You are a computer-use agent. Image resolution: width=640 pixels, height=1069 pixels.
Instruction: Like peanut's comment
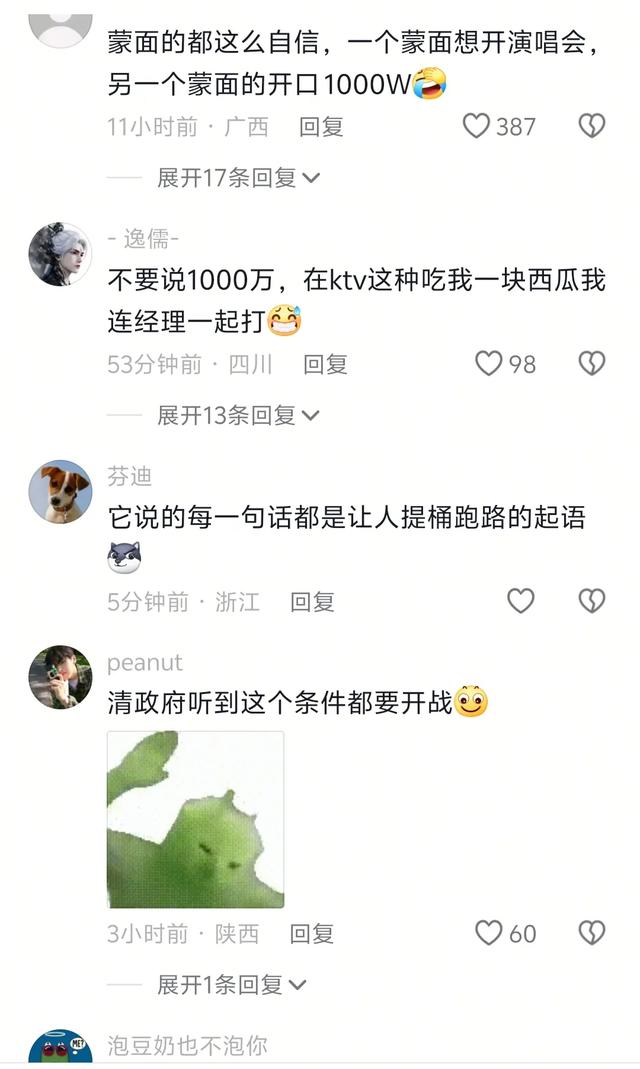(488, 933)
